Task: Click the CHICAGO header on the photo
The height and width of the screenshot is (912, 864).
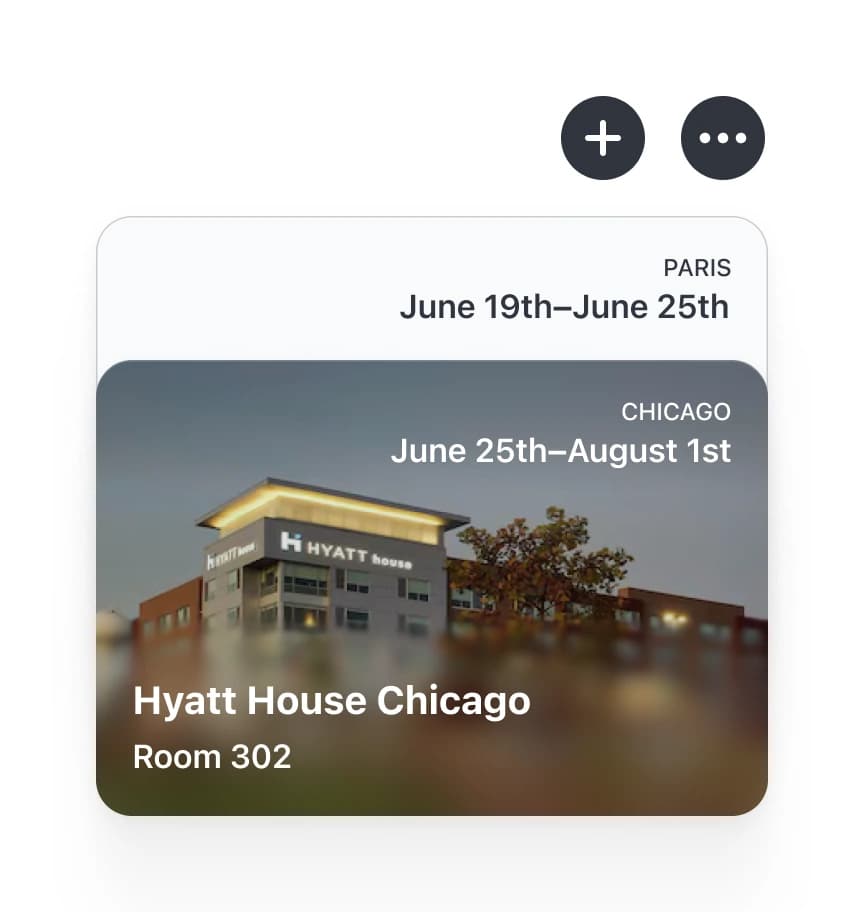Action: click(676, 412)
